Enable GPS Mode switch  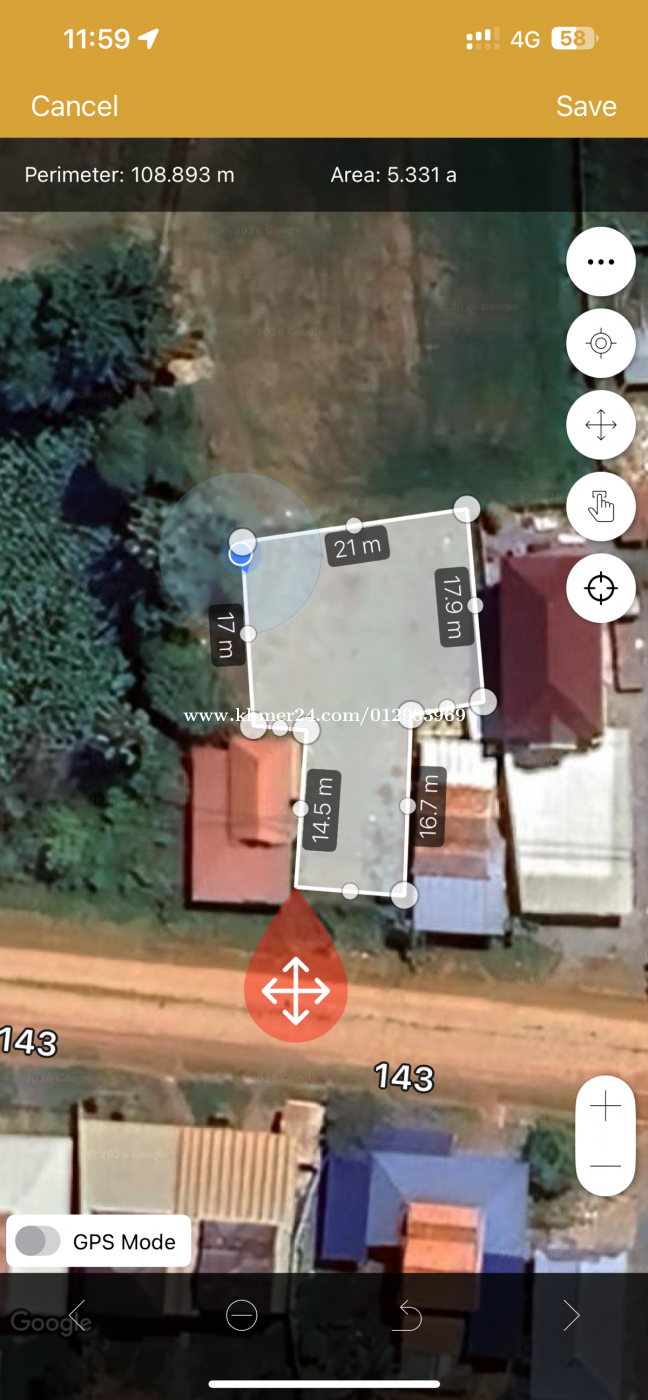[x=38, y=1242]
